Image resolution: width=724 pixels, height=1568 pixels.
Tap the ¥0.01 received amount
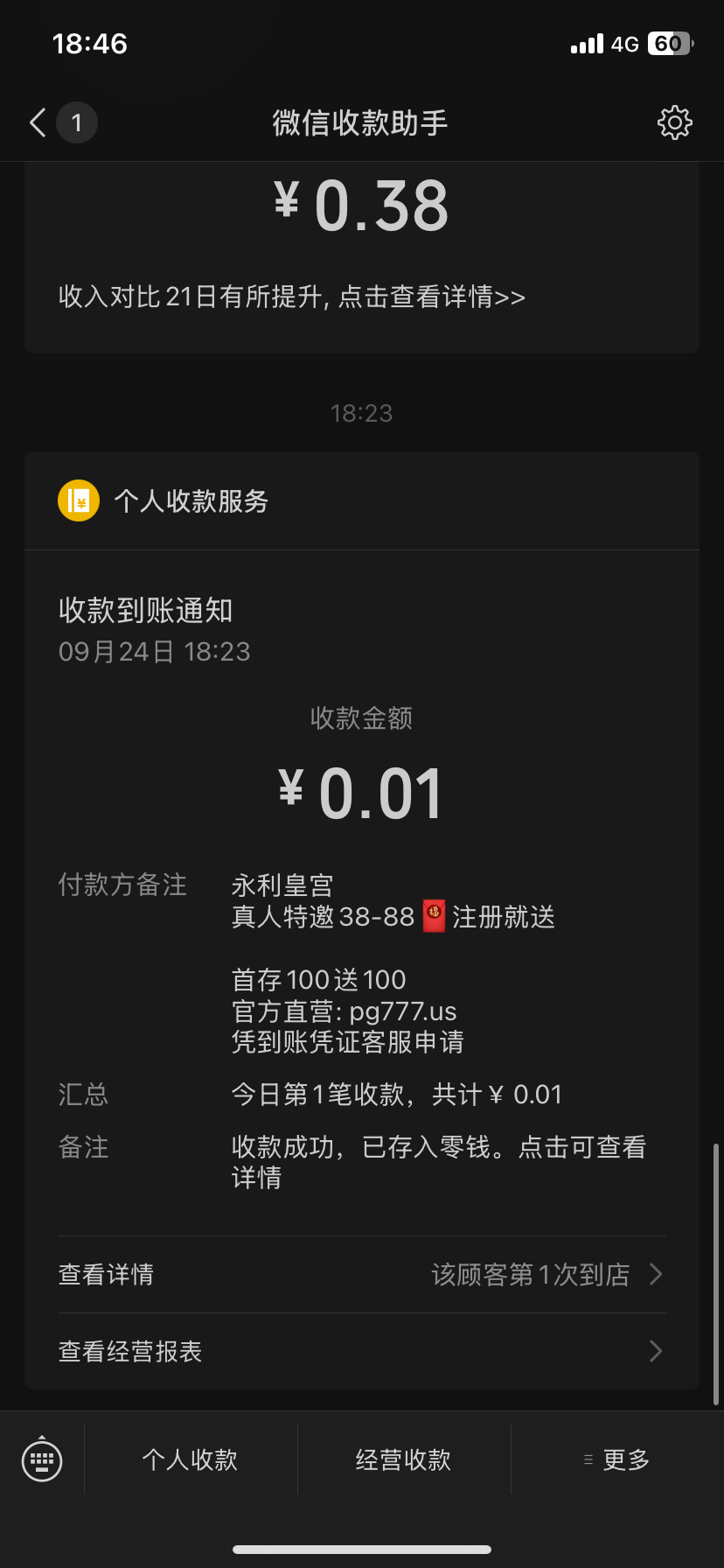361,790
